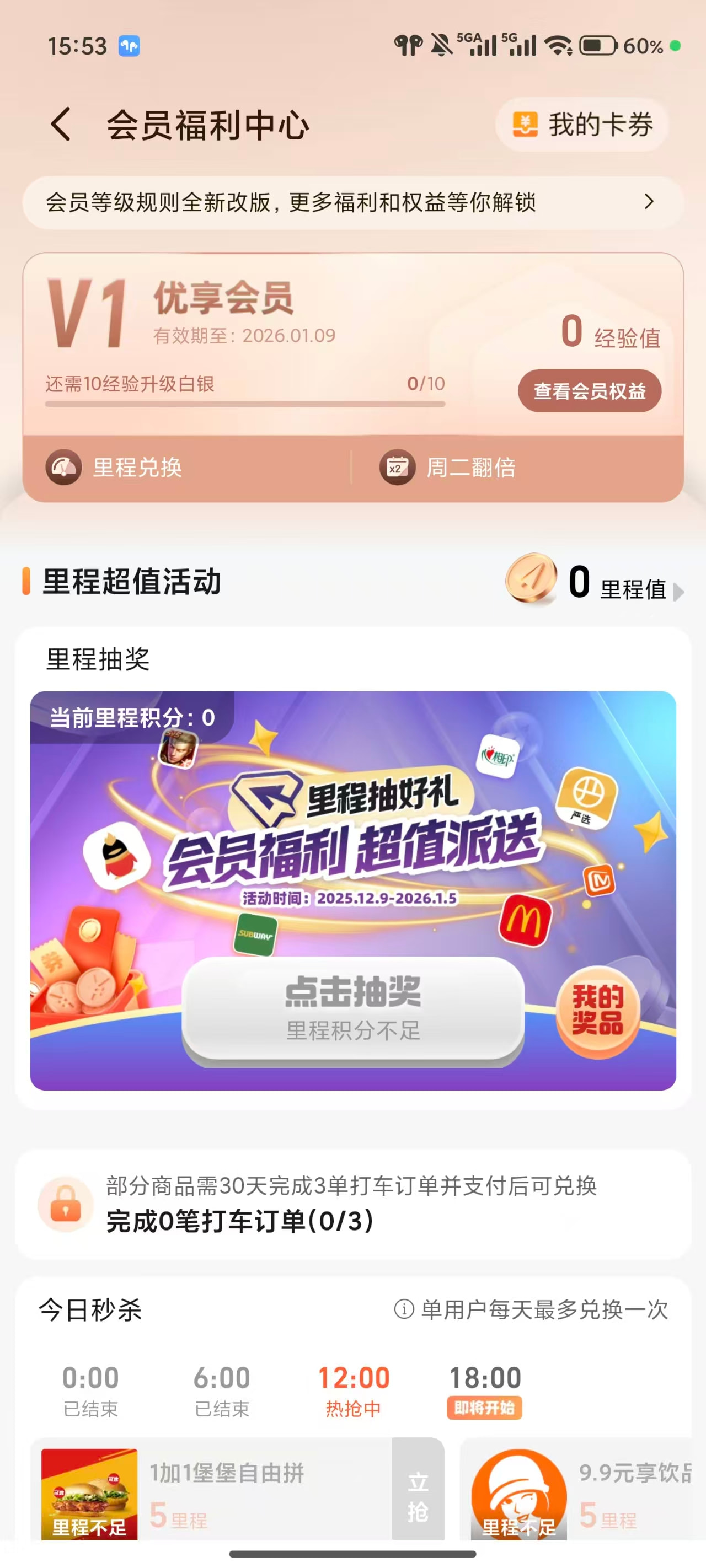Image resolution: width=706 pixels, height=1568 pixels.
Task: Open 周二翻倍
Action: (448, 468)
